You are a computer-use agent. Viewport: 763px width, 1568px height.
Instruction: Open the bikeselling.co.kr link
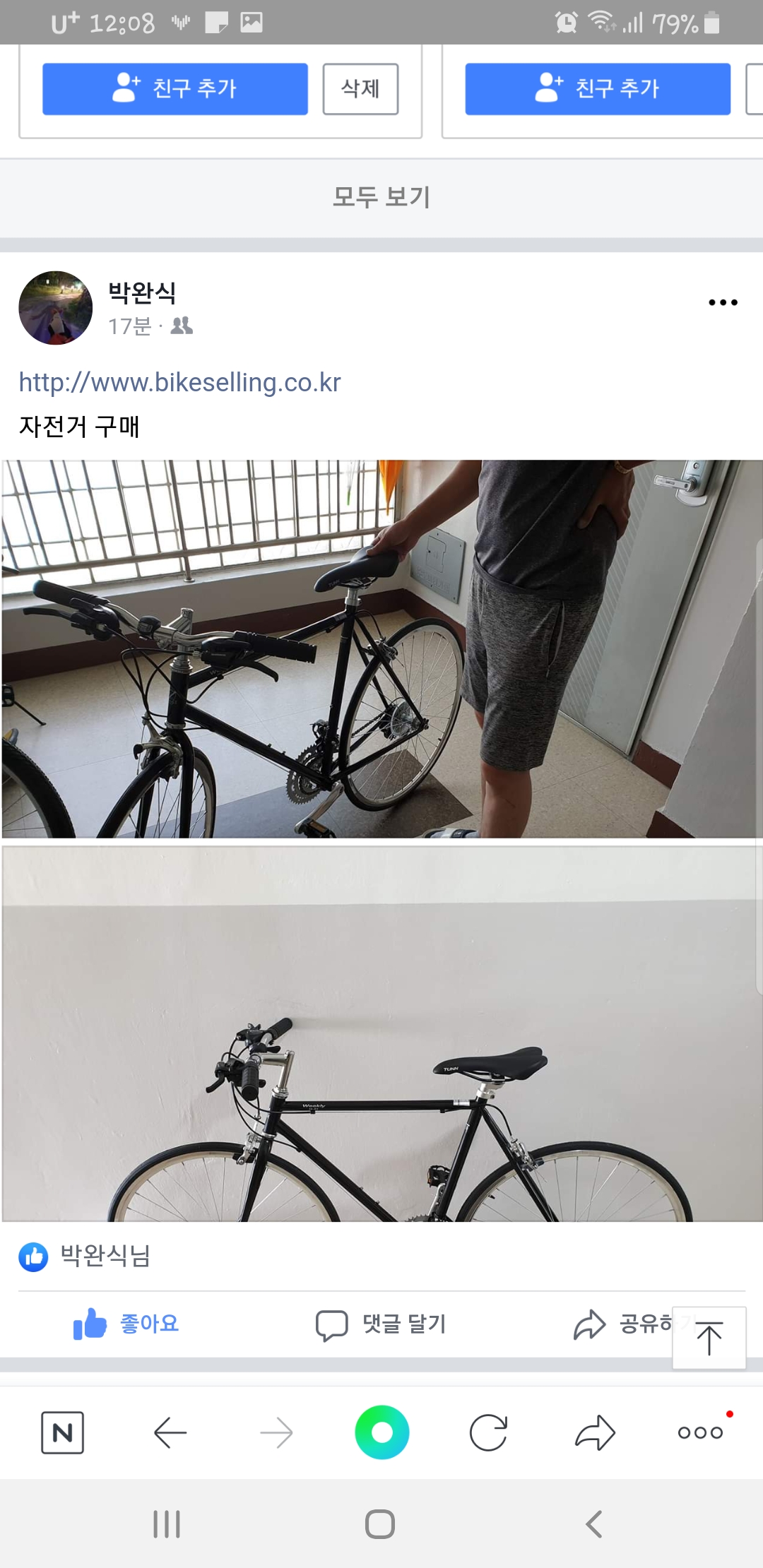click(179, 382)
